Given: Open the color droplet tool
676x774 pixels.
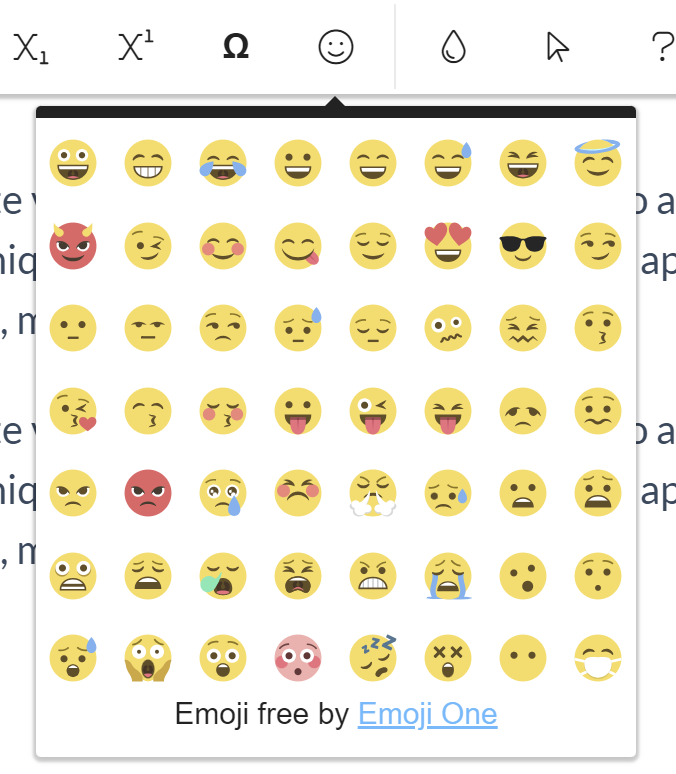Looking at the screenshot, I should coord(453,47).
